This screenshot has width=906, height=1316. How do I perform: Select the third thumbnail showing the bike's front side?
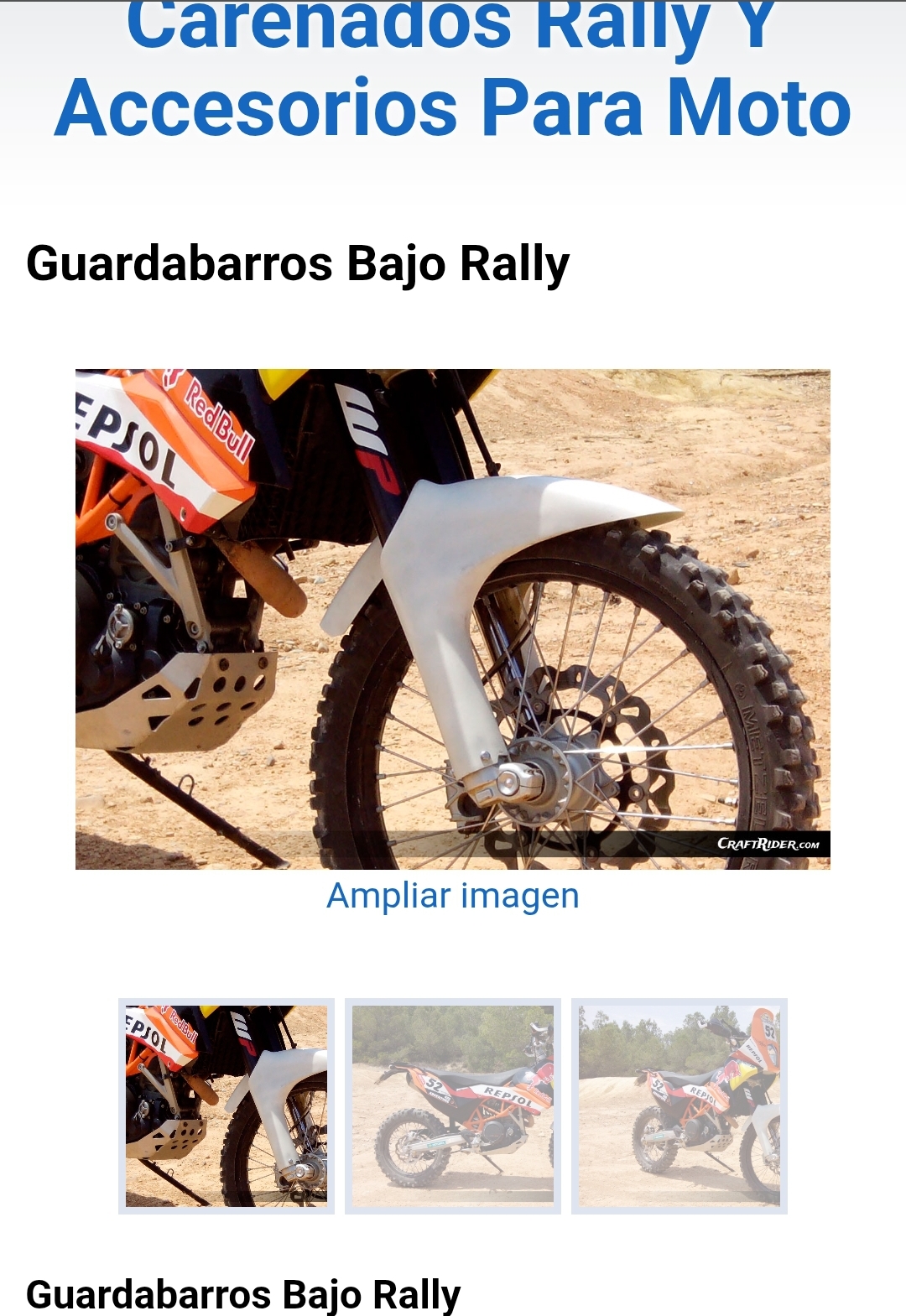pyautogui.click(x=679, y=1105)
